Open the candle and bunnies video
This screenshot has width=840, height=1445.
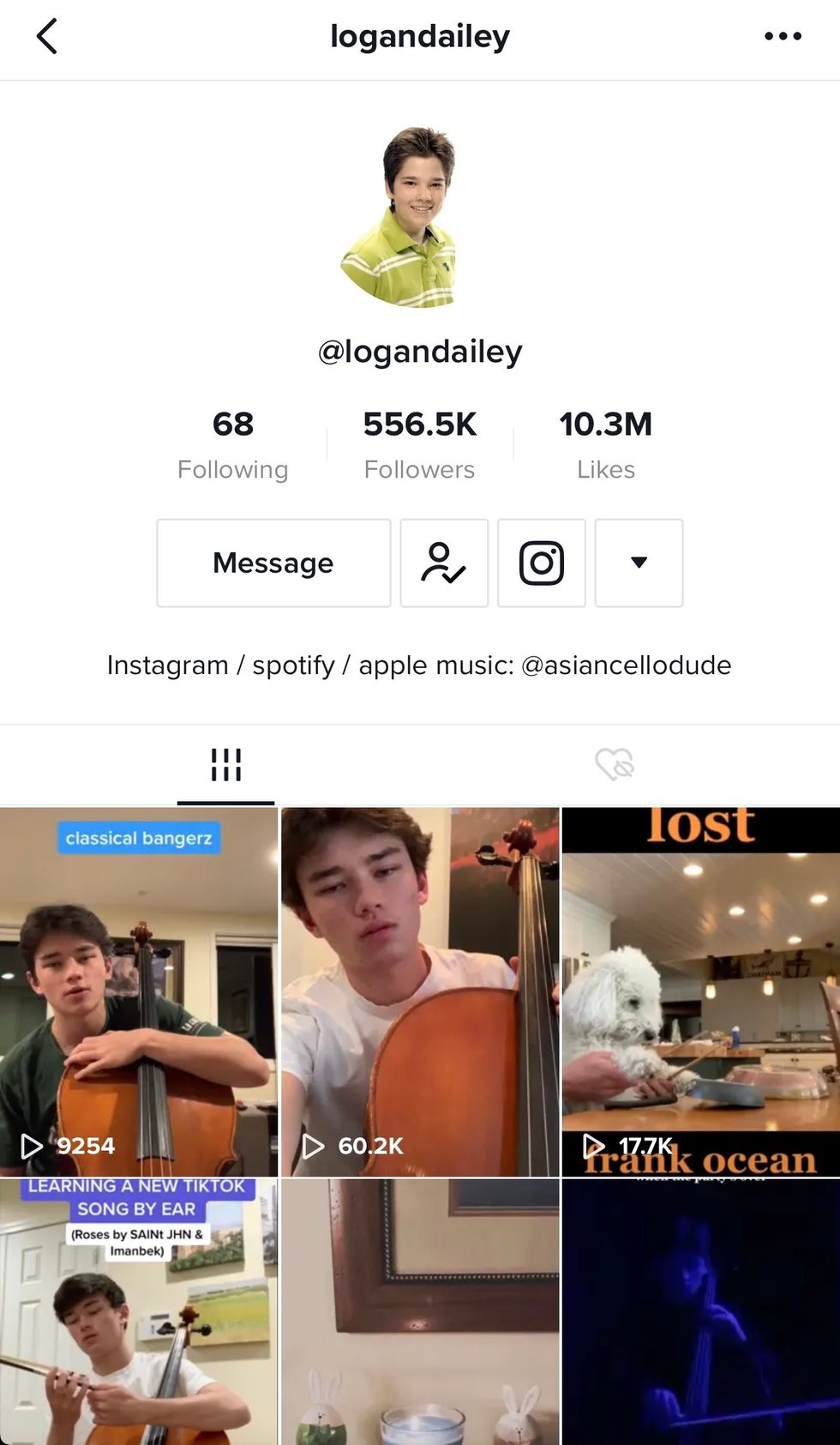(419, 1312)
